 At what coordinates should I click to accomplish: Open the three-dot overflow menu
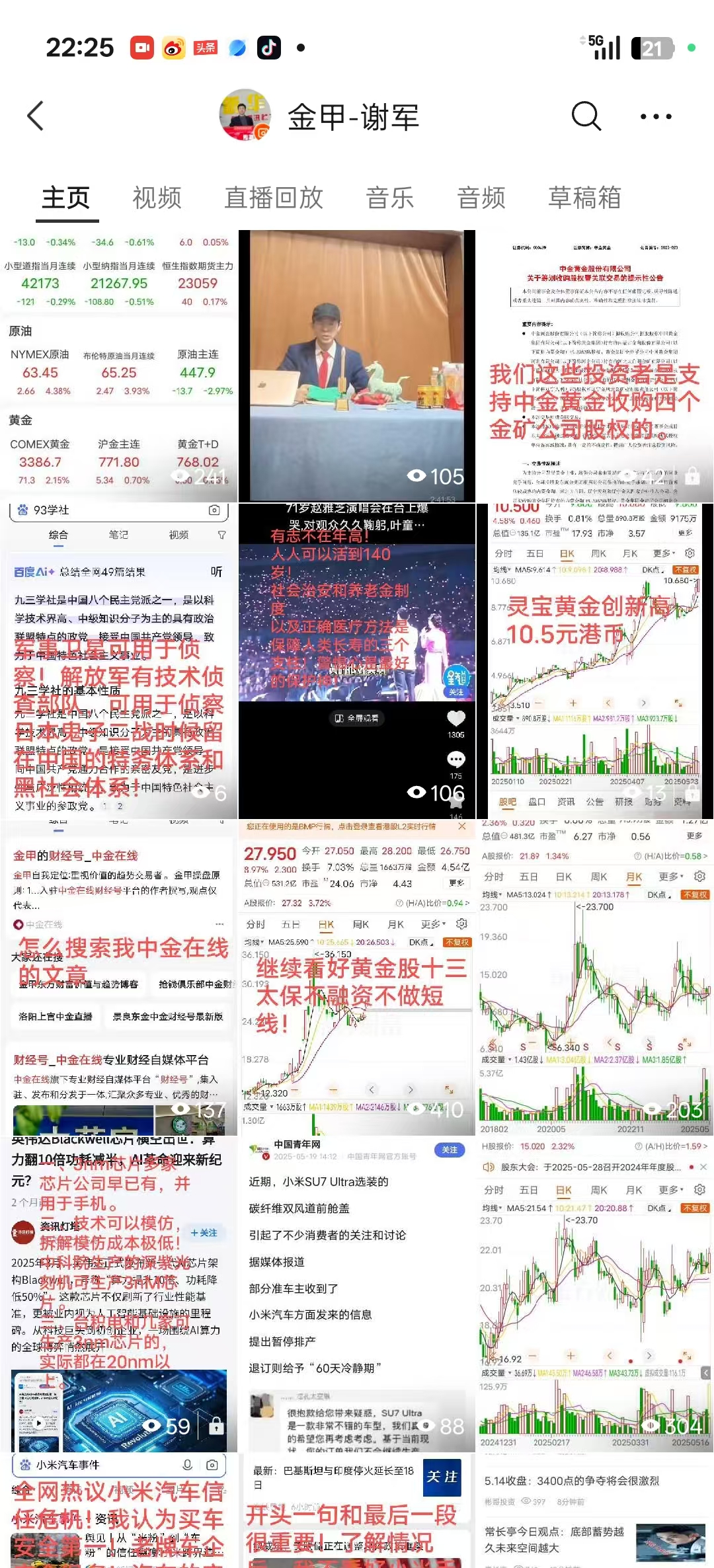(x=656, y=116)
